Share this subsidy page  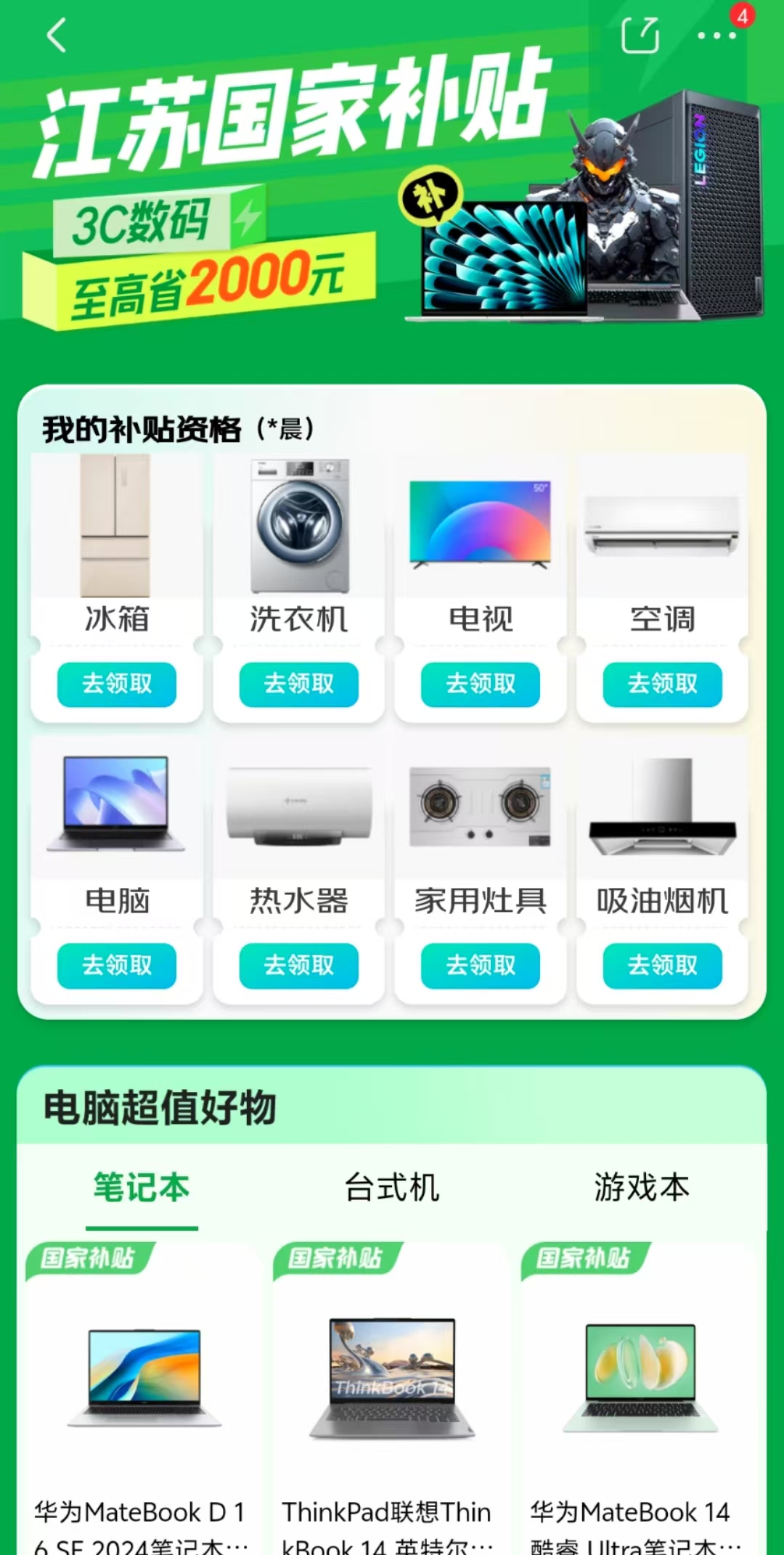pos(640,35)
